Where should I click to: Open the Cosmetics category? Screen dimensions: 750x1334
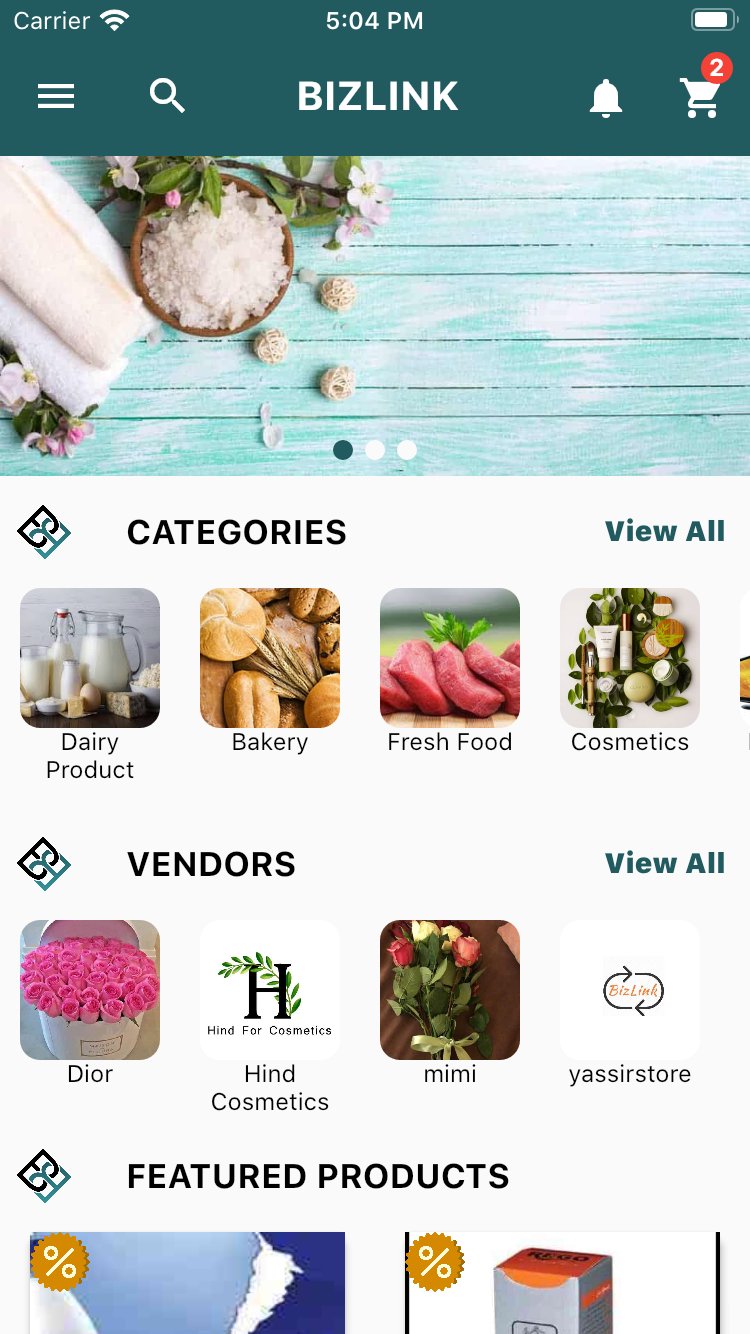pos(629,657)
